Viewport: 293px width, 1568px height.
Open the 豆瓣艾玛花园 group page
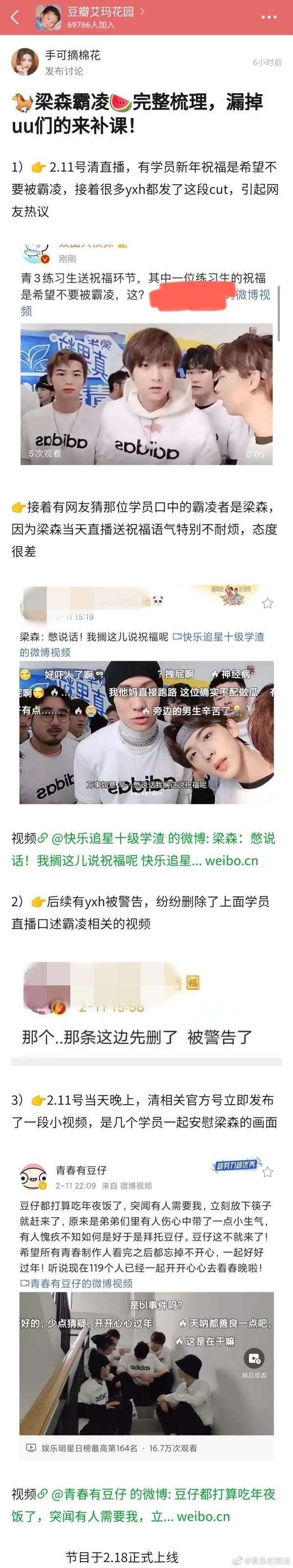pyautogui.click(x=100, y=12)
